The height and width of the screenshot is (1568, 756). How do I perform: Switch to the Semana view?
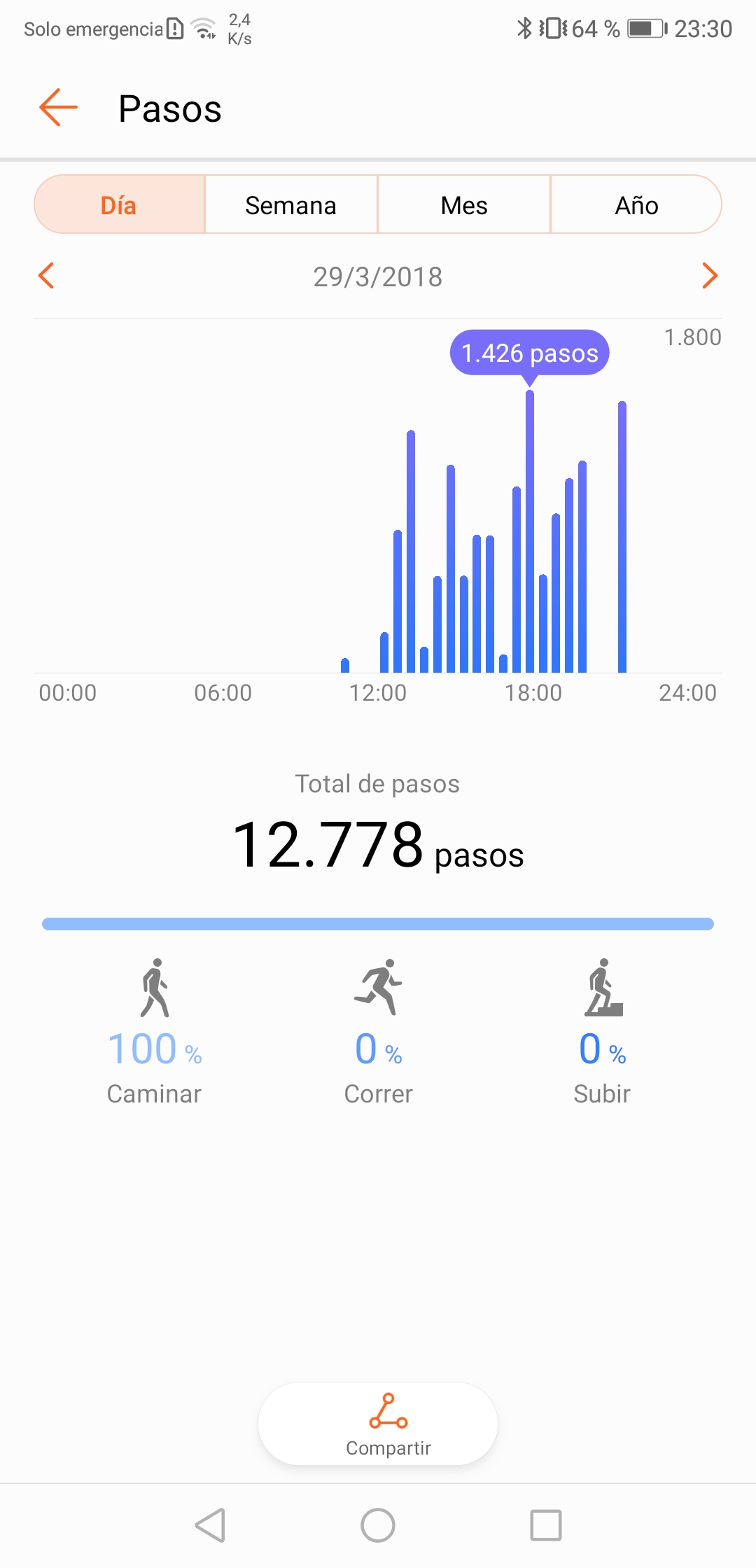(x=291, y=204)
